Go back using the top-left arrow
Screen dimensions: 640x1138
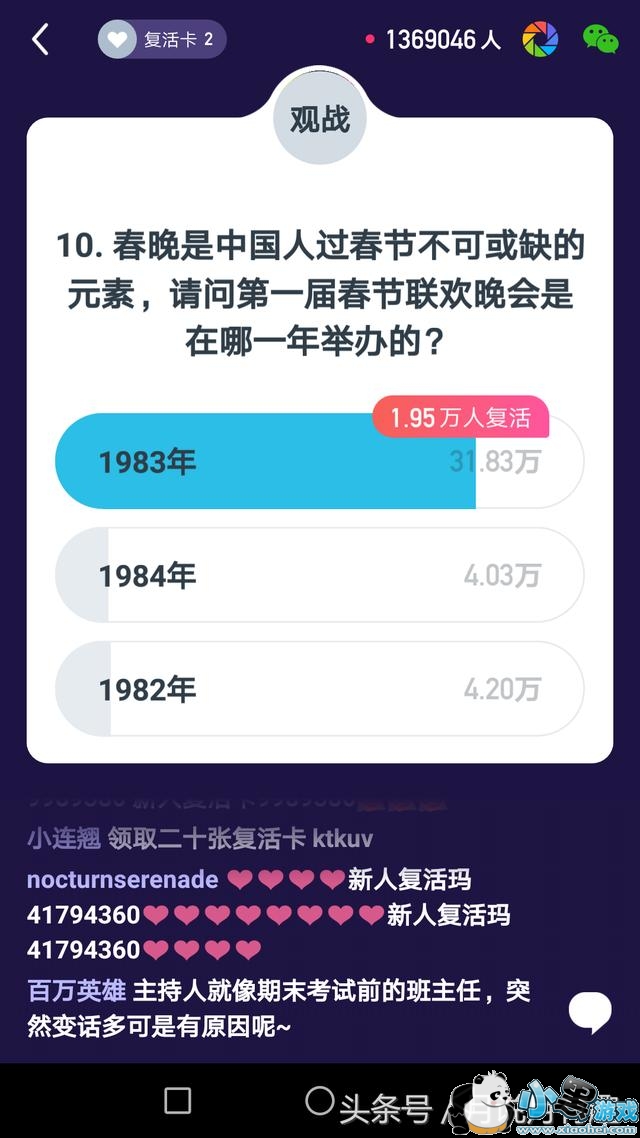point(40,40)
